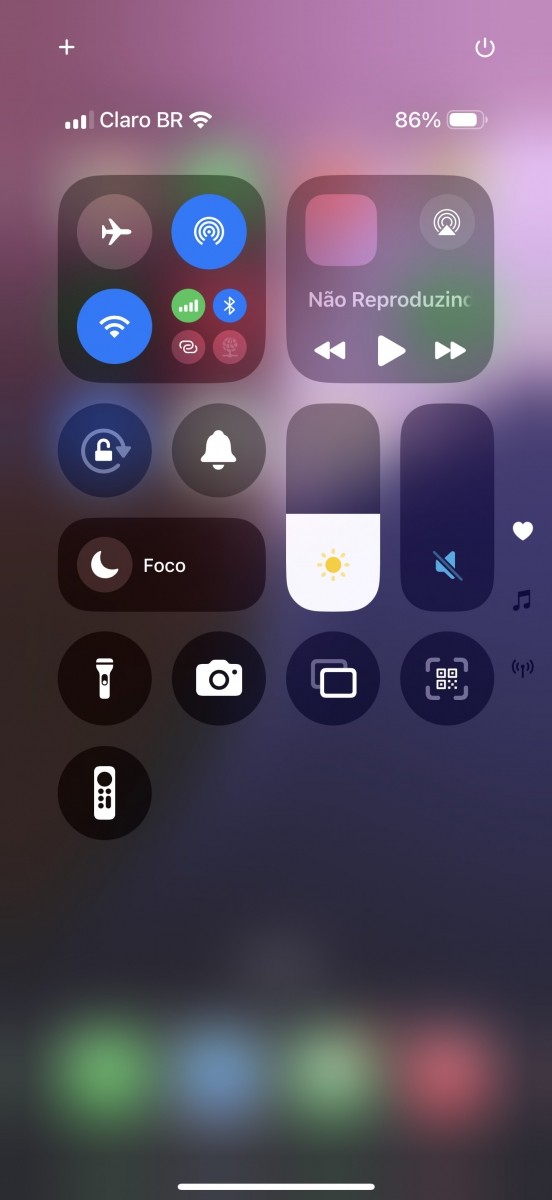Tap the brightness slider
The width and height of the screenshot is (552, 1200).
tap(333, 507)
